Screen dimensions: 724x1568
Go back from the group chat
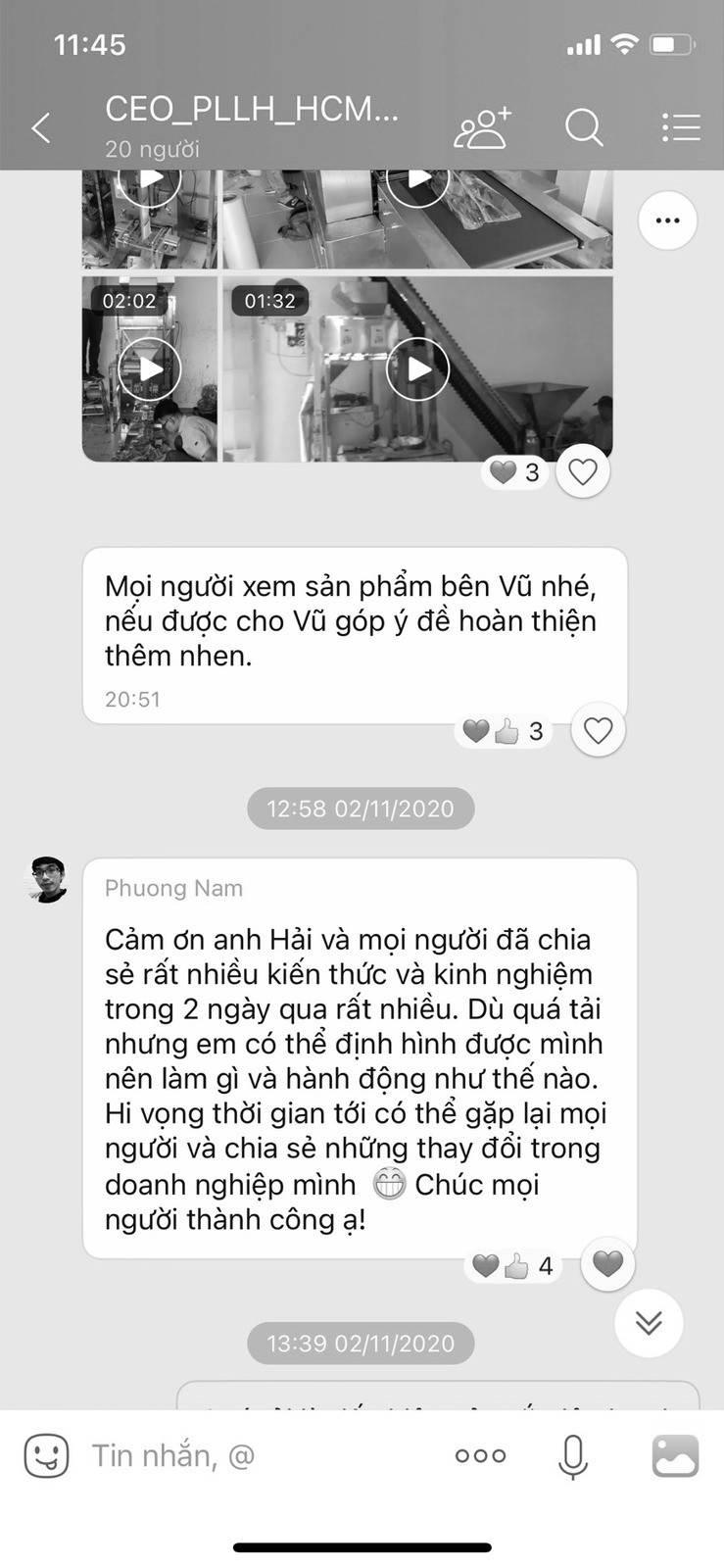pyautogui.click(x=41, y=127)
